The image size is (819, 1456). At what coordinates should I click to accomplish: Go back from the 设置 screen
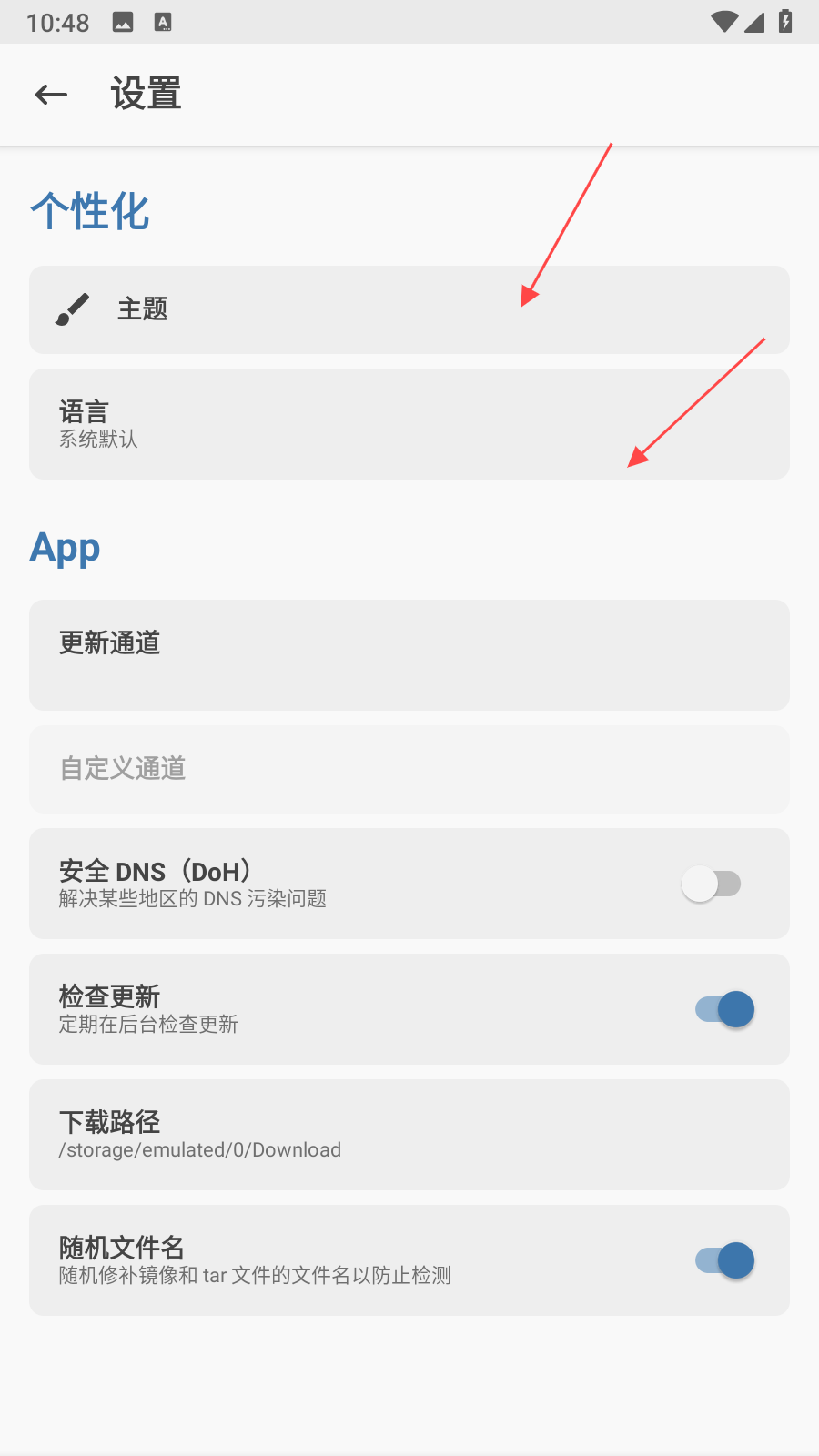52,94
